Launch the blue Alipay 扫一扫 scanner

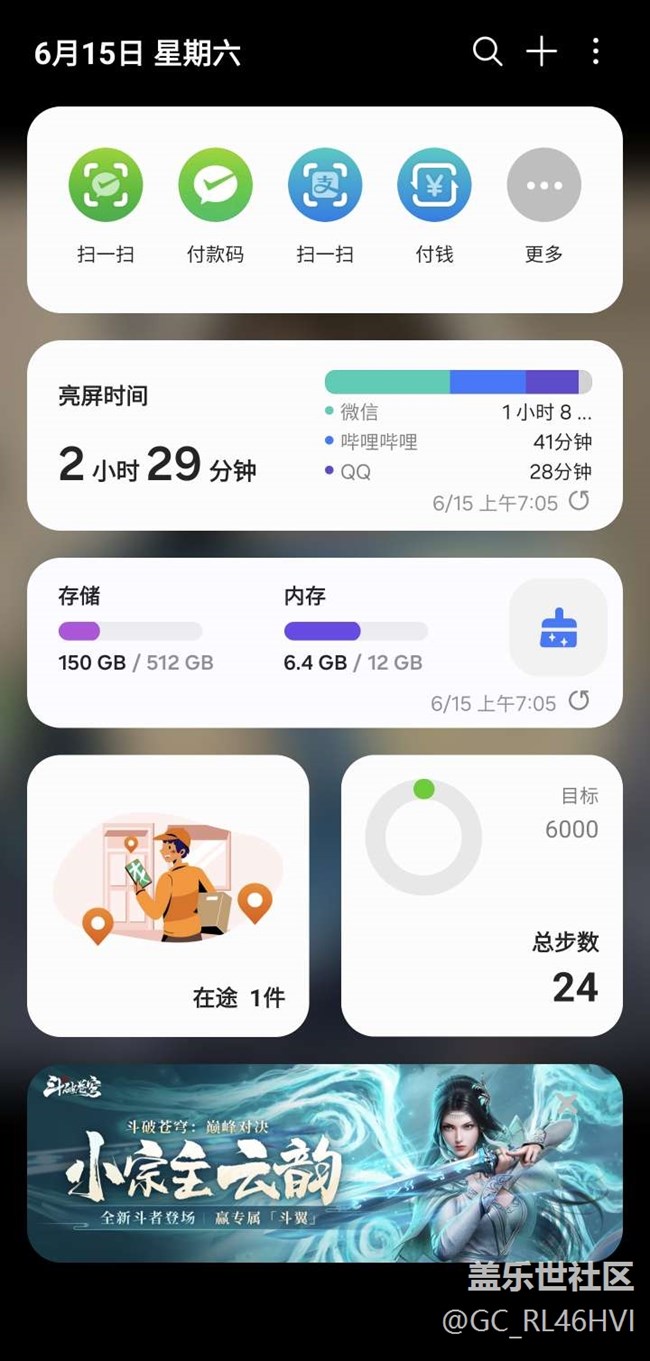point(325,187)
